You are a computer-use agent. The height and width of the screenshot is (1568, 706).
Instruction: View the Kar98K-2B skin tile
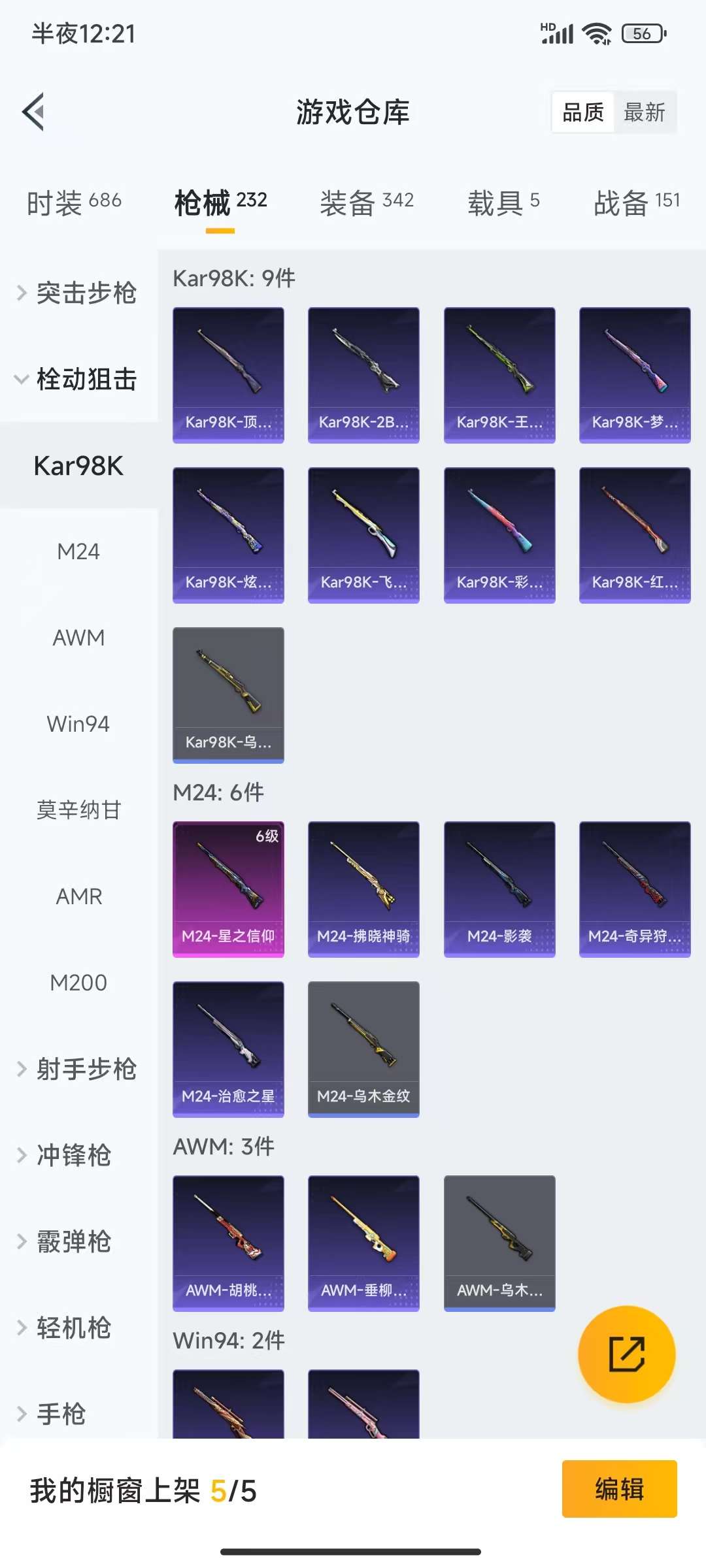pyautogui.click(x=363, y=375)
